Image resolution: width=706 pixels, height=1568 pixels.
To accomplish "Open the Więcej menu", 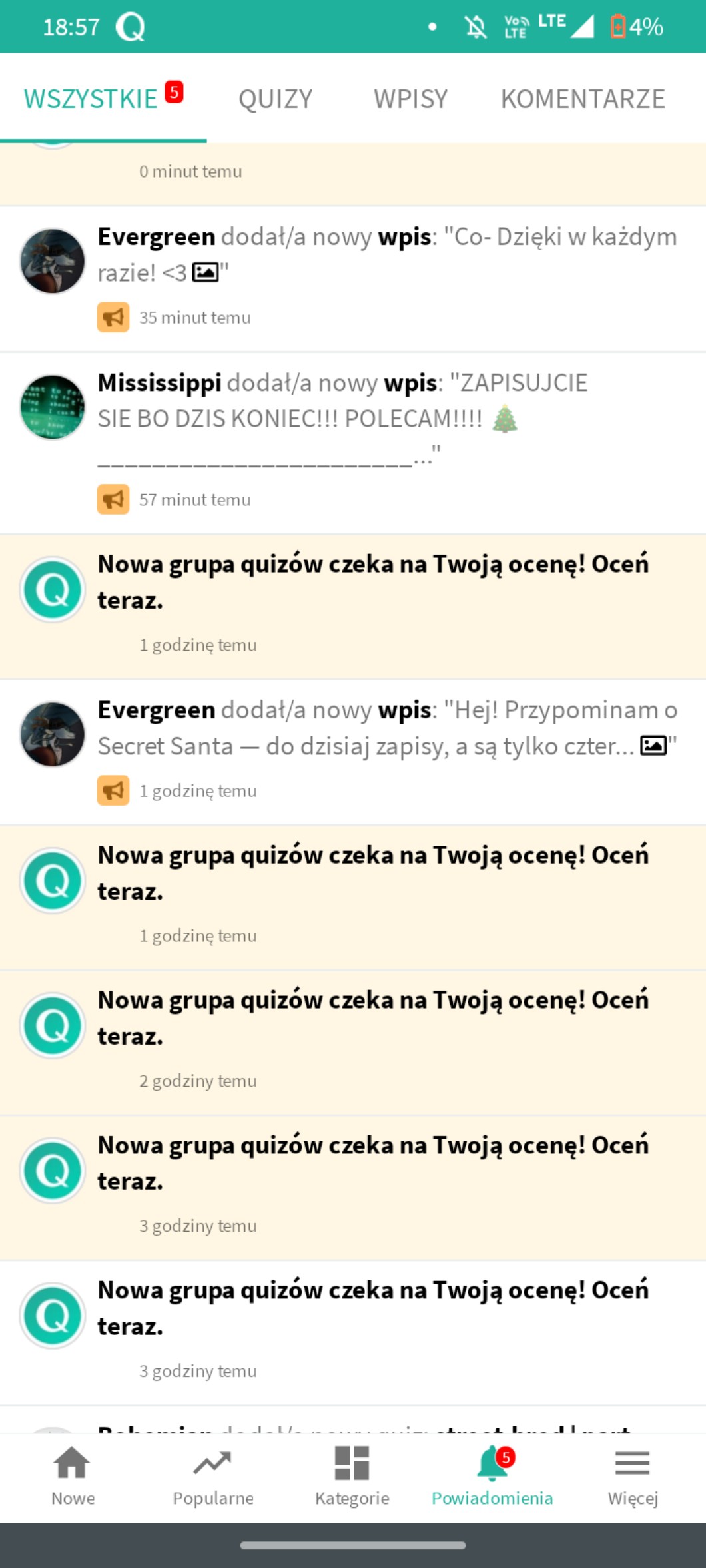I will [633, 1477].
